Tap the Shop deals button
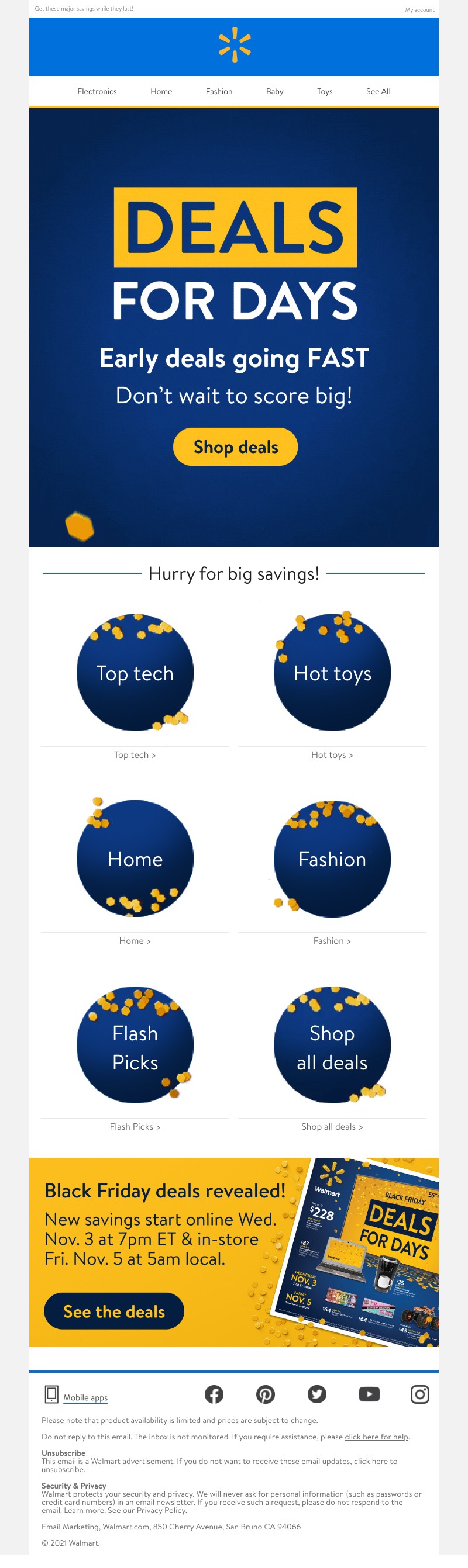The image size is (468, 1568). [235, 446]
